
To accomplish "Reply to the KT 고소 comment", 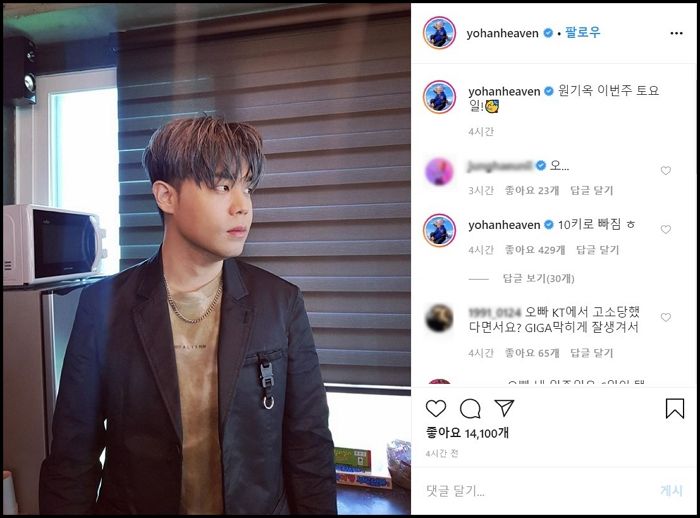I will (x=588, y=353).
